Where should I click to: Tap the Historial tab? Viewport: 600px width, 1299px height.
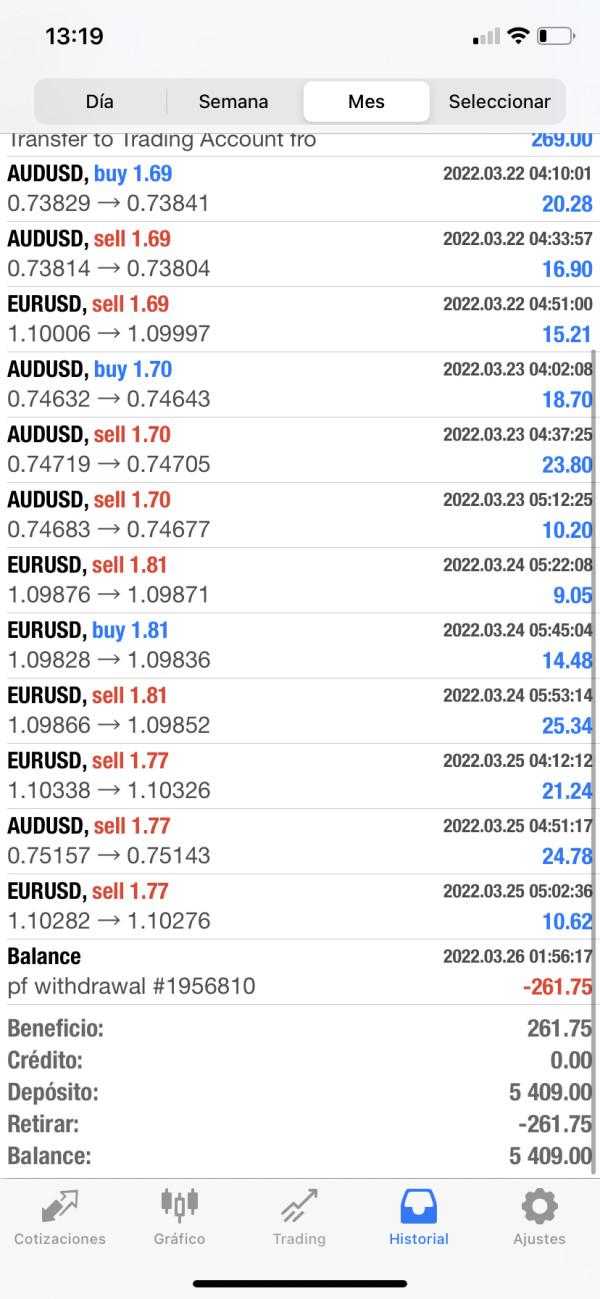(419, 1217)
